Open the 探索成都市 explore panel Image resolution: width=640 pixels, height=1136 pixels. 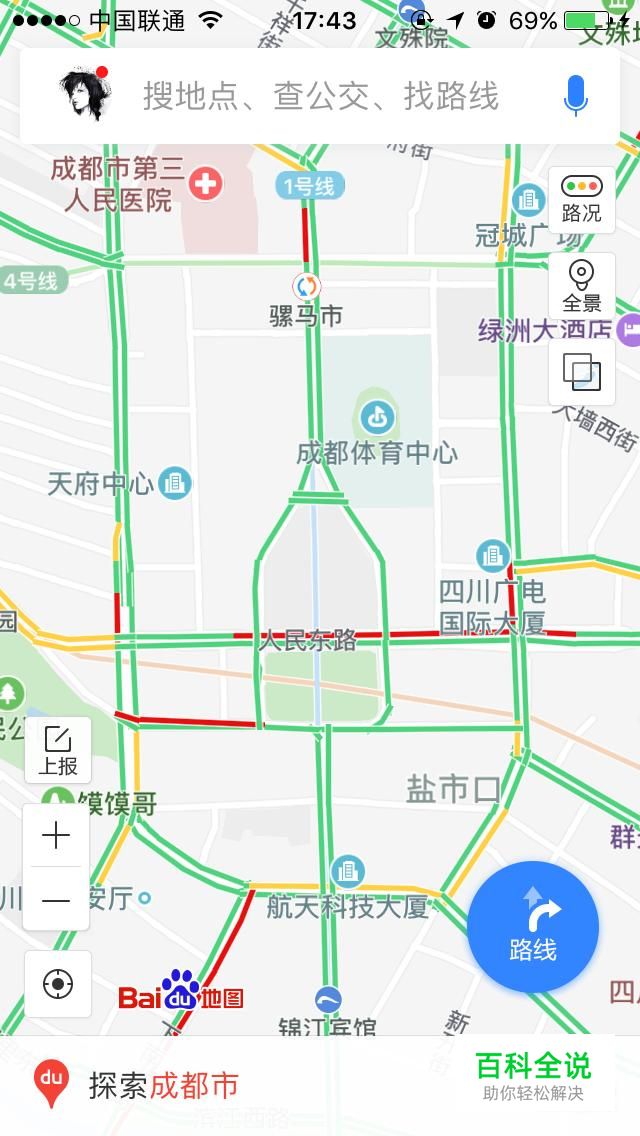140,1086
